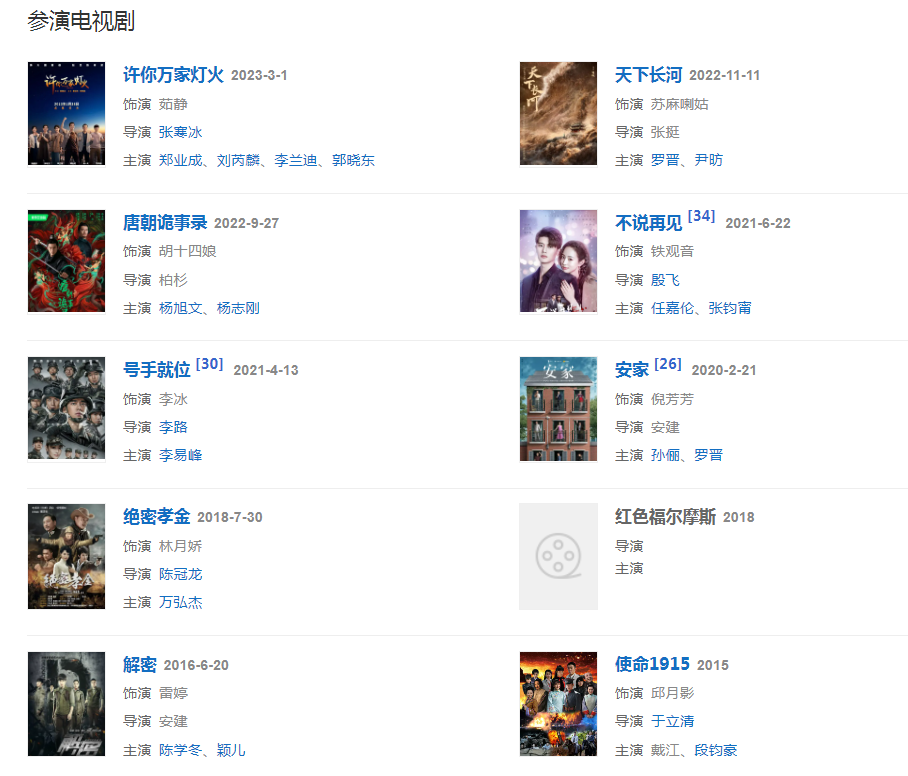The image size is (908, 776).
Task: Open actor 李易峰's page
Action: point(180,455)
